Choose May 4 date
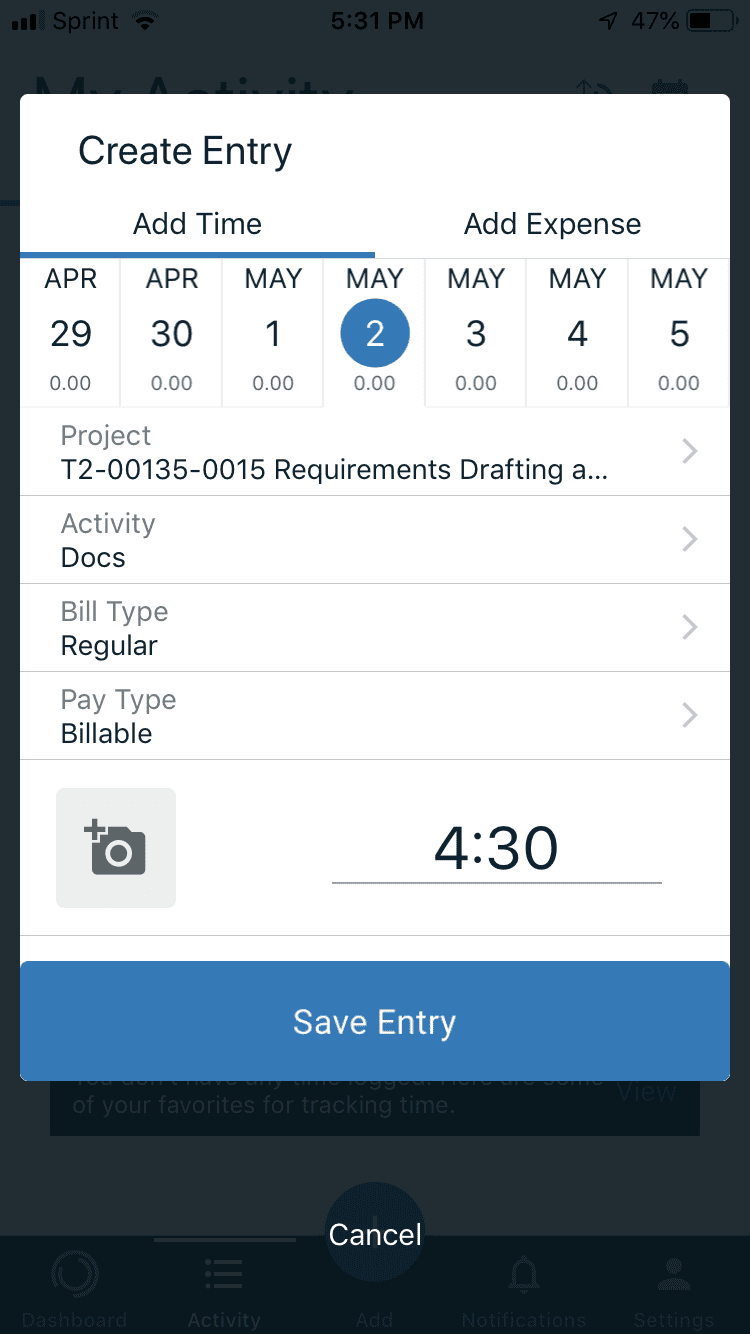750x1334 pixels. click(x=577, y=332)
